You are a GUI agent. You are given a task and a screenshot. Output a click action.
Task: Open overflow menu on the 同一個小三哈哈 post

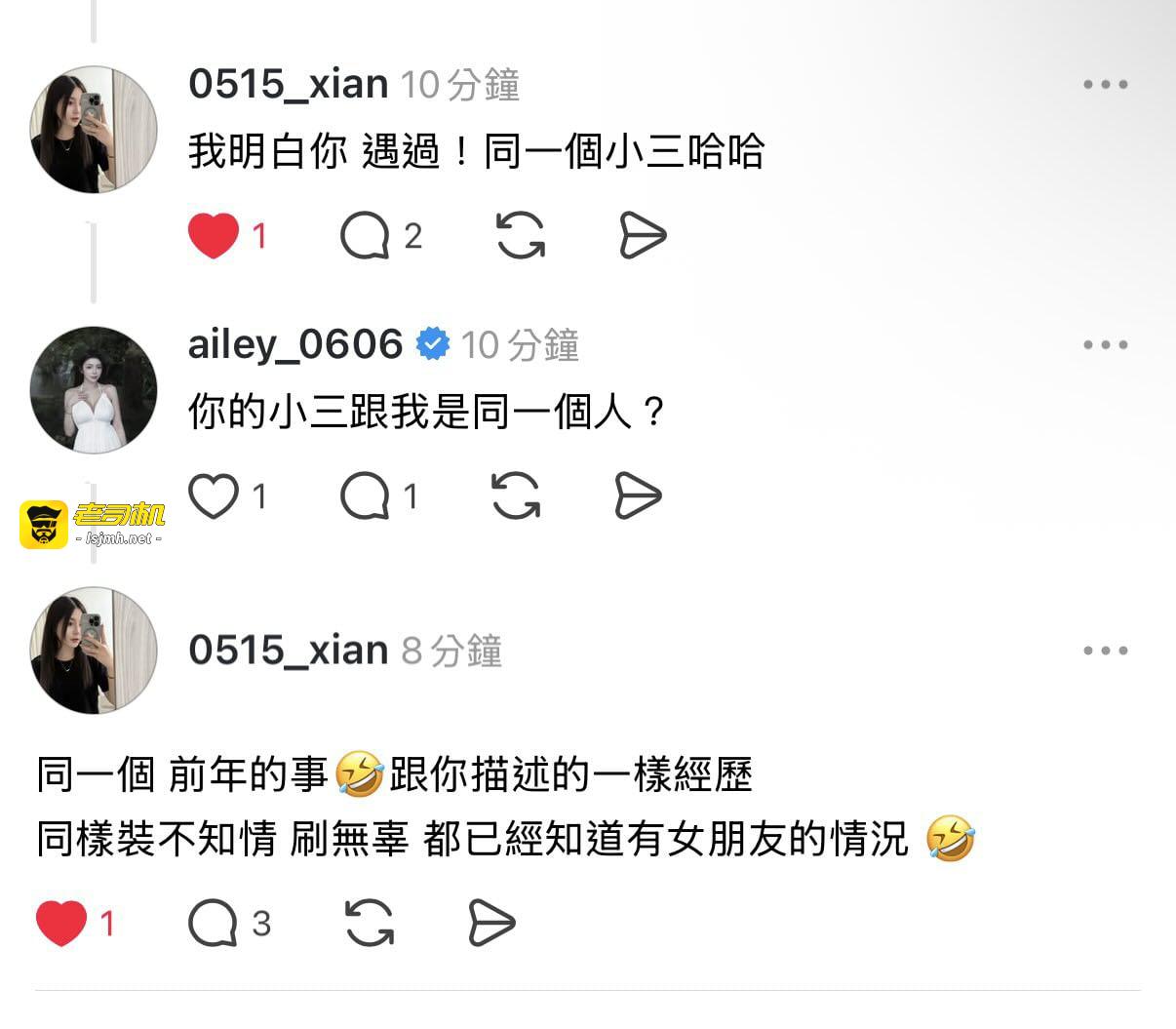point(1105,85)
